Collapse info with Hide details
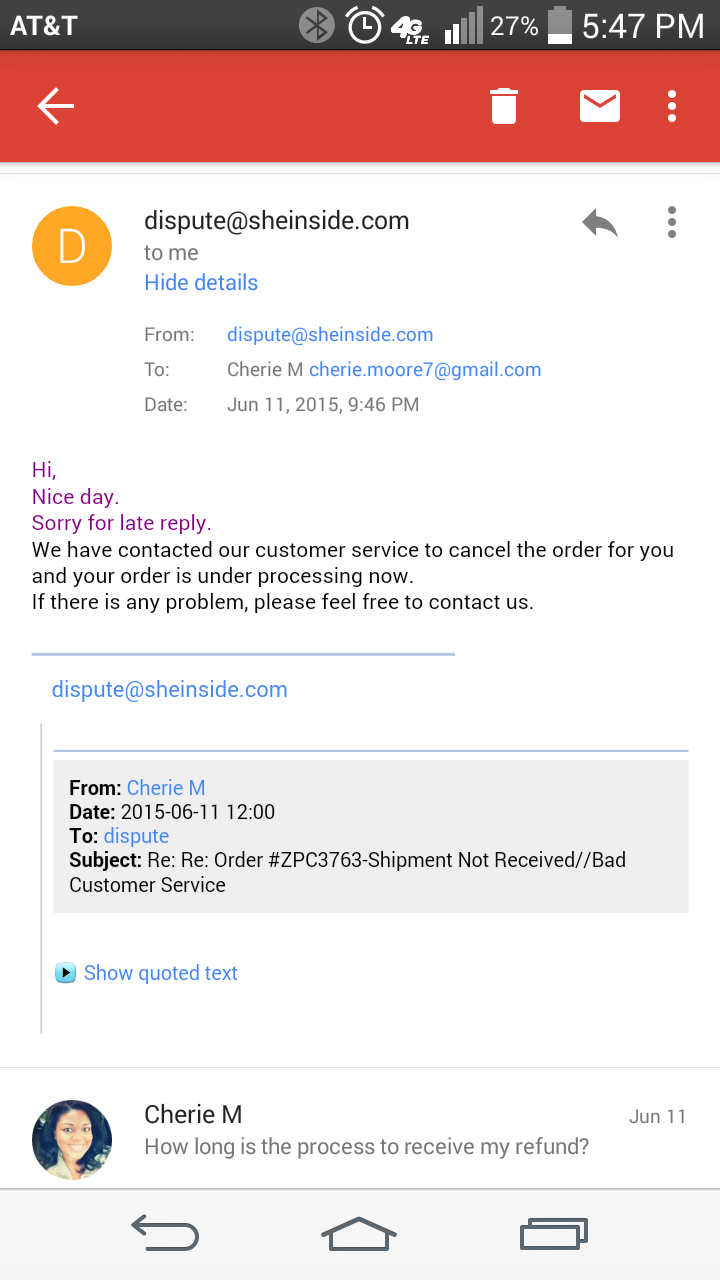 (201, 282)
